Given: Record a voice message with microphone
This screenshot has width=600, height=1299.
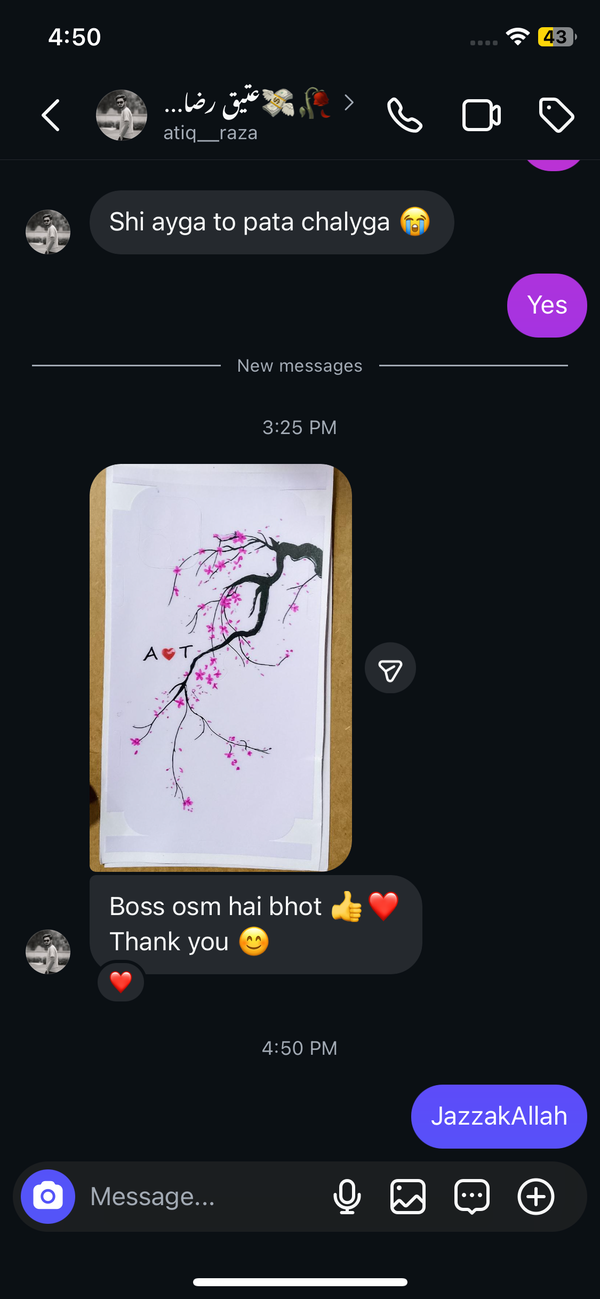Looking at the screenshot, I should [347, 1196].
